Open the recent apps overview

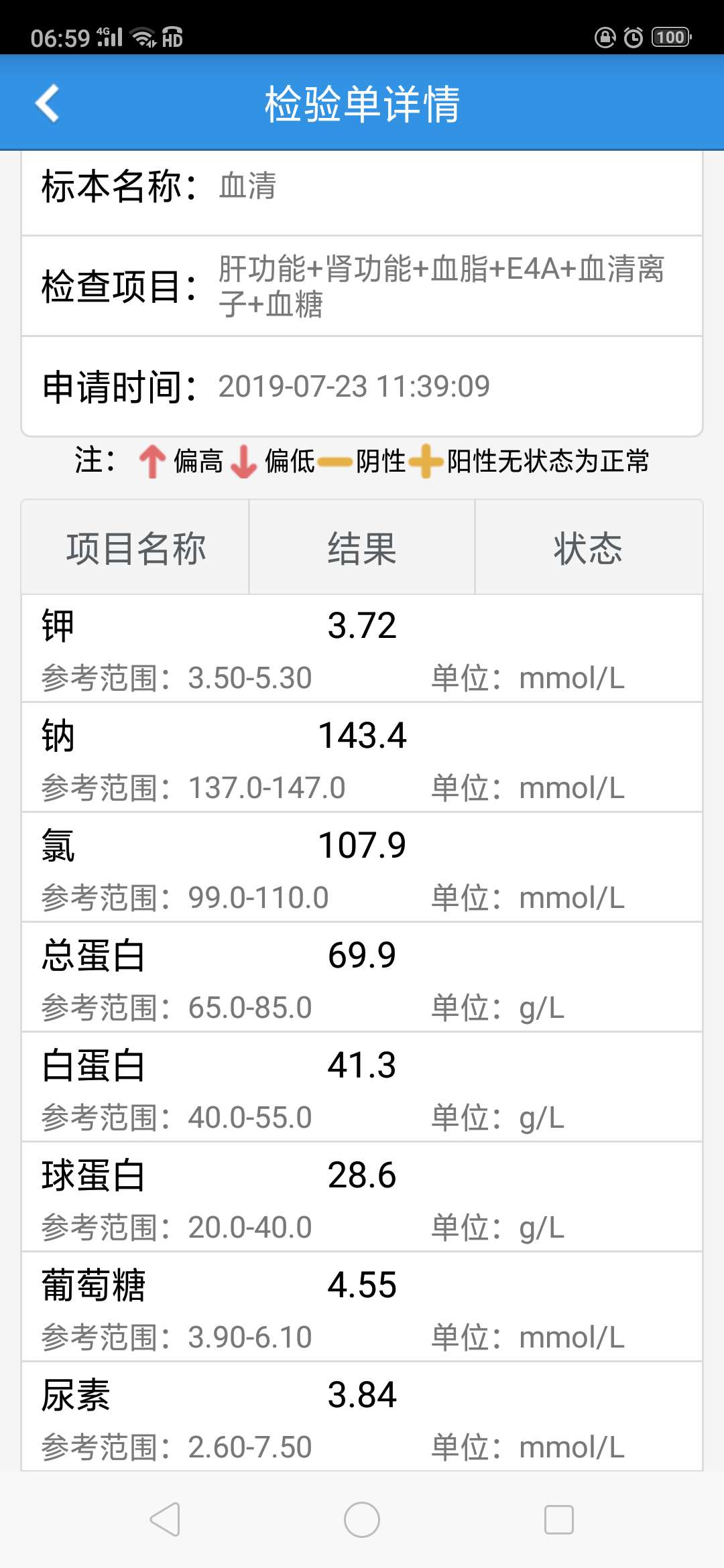tap(558, 1519)
